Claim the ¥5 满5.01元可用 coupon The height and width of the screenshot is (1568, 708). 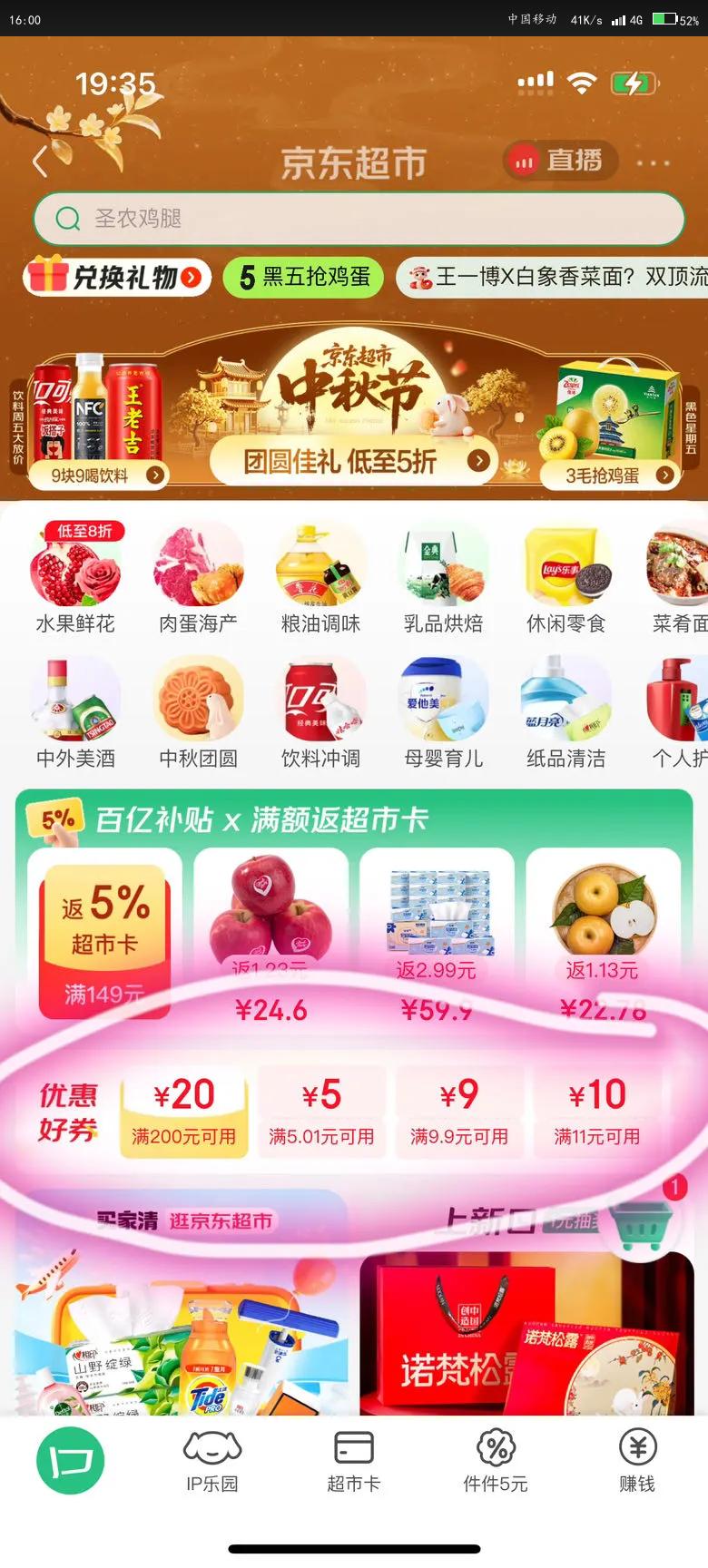point(321,1111)
